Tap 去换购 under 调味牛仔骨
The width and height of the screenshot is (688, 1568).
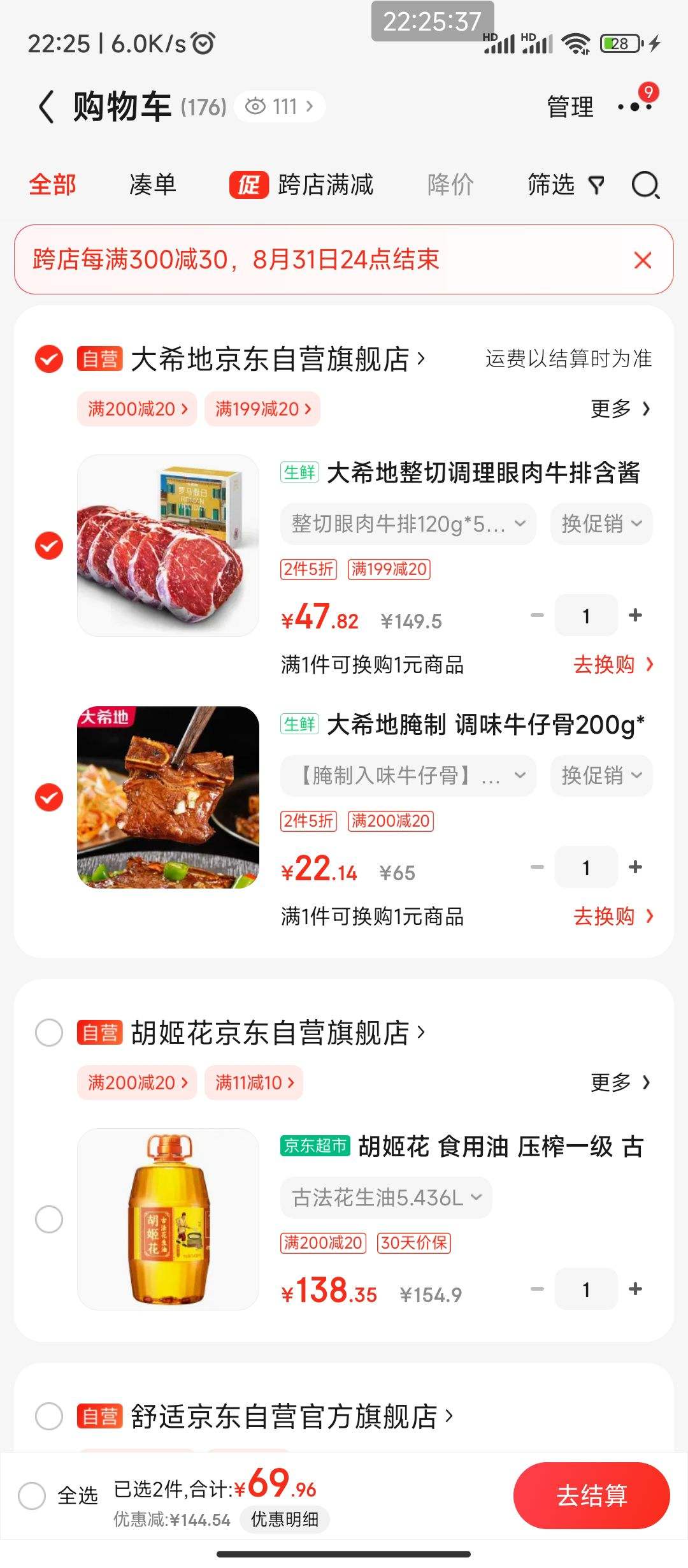pos(613,917)
